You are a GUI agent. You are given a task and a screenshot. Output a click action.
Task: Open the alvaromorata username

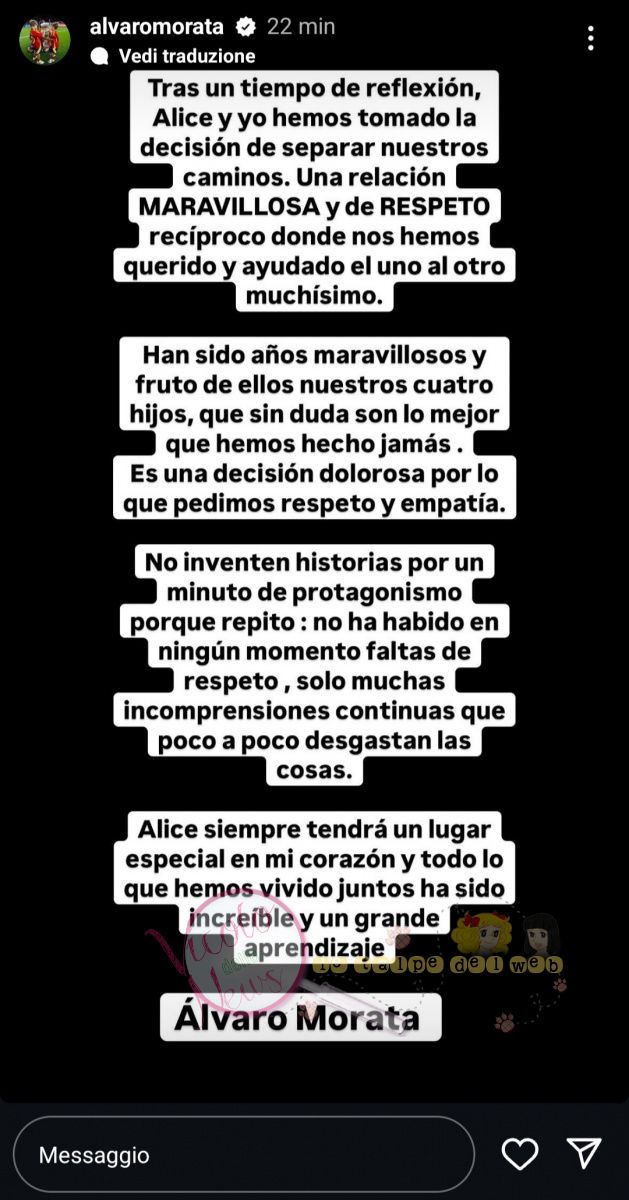(x=157, y=27)
